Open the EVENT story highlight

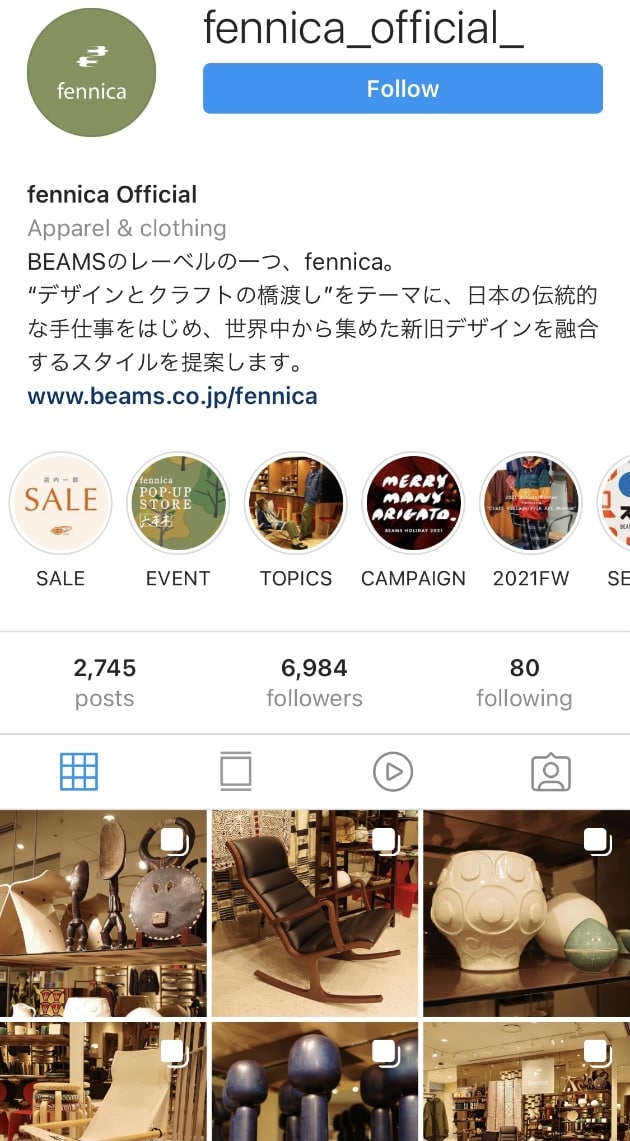tap(178, 503)
